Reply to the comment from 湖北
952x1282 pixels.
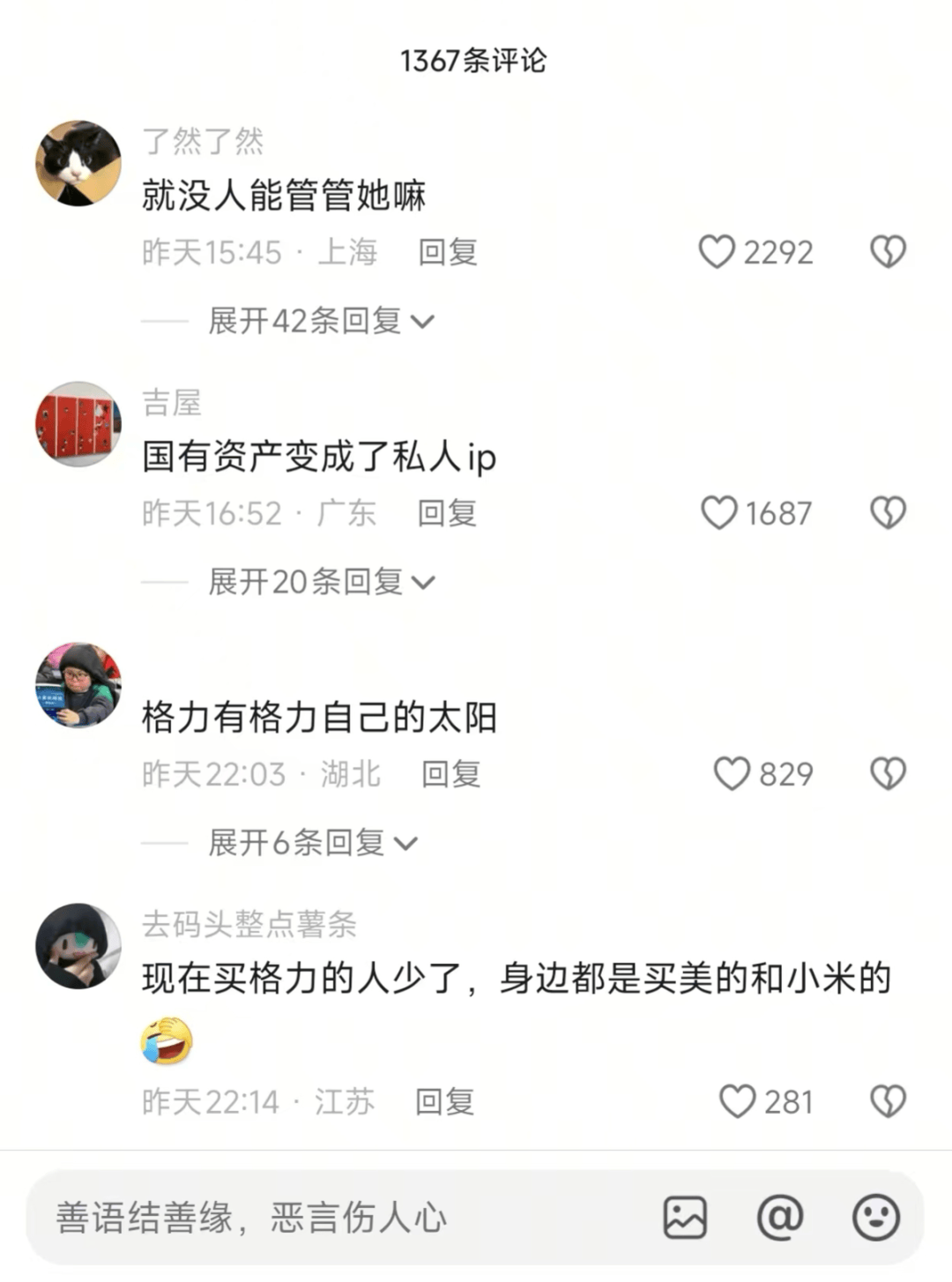[450, 774]
